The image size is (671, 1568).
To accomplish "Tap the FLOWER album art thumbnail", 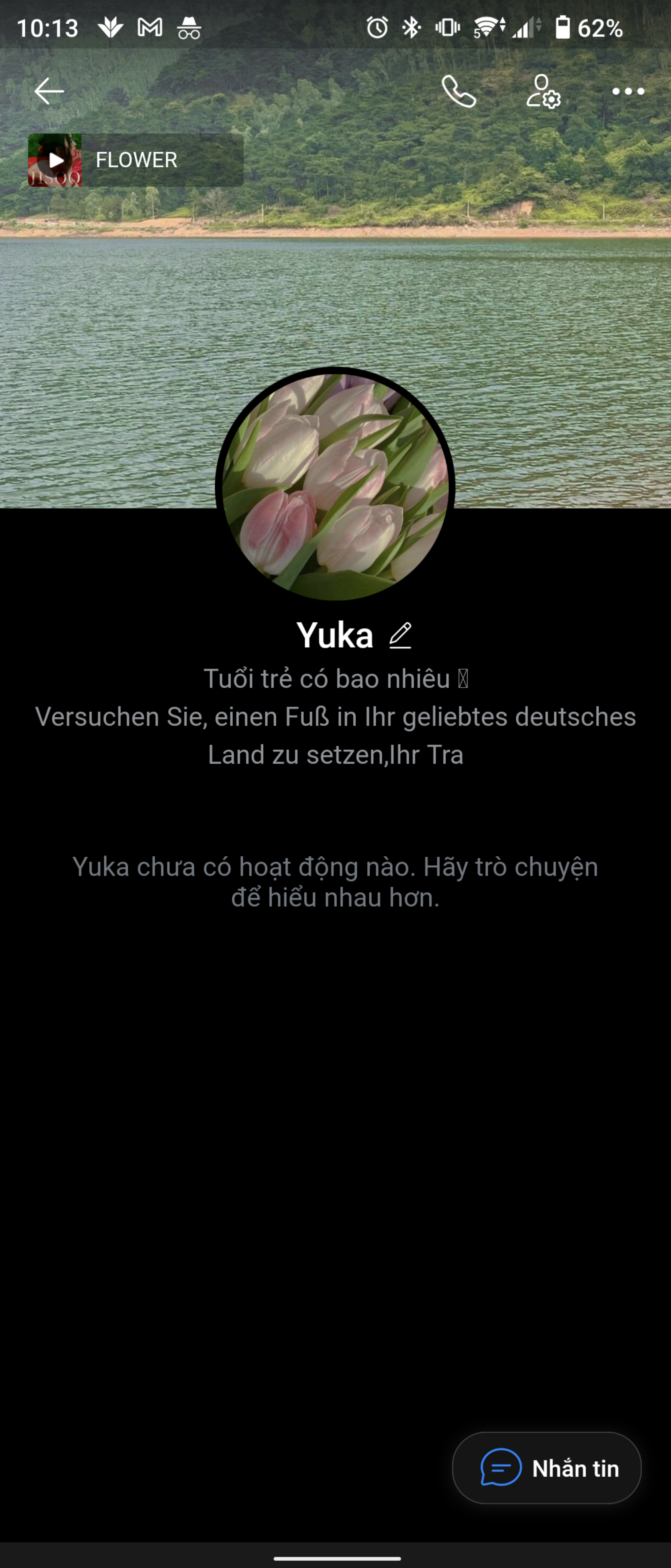I will [x=56, y=160].
